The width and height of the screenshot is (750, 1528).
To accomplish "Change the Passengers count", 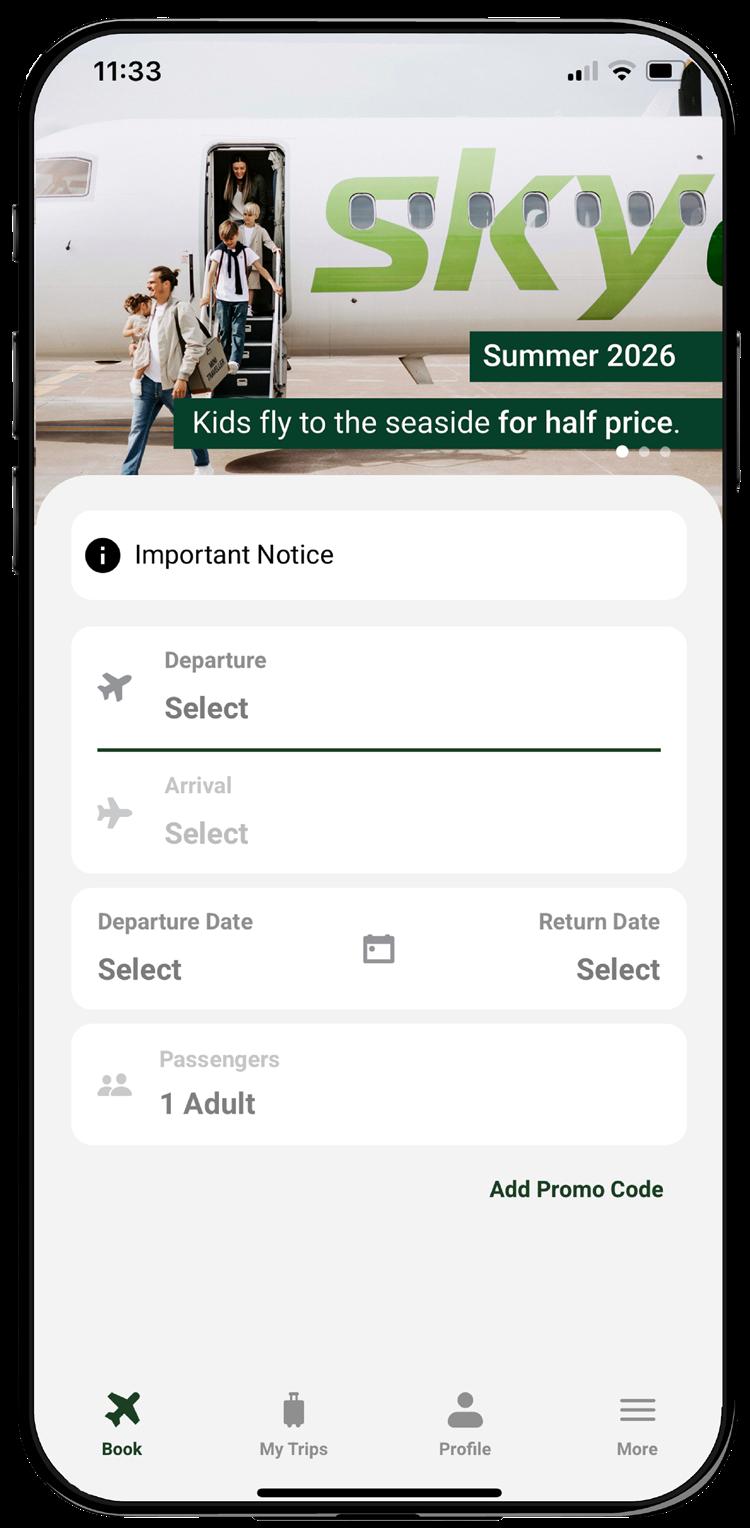I will tap(378, 1084).
